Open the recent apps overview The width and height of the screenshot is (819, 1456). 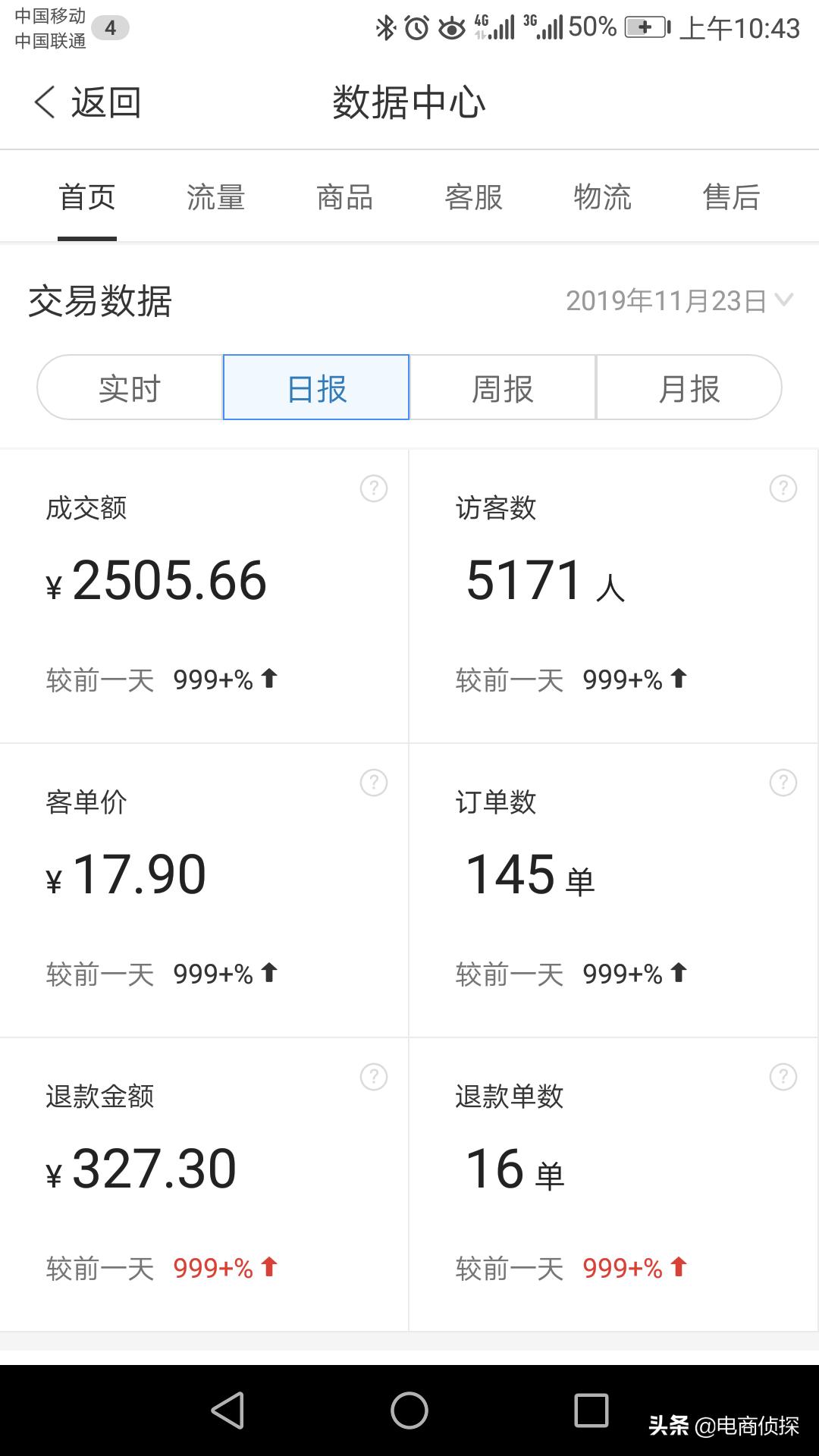(x=591, y=1410)
